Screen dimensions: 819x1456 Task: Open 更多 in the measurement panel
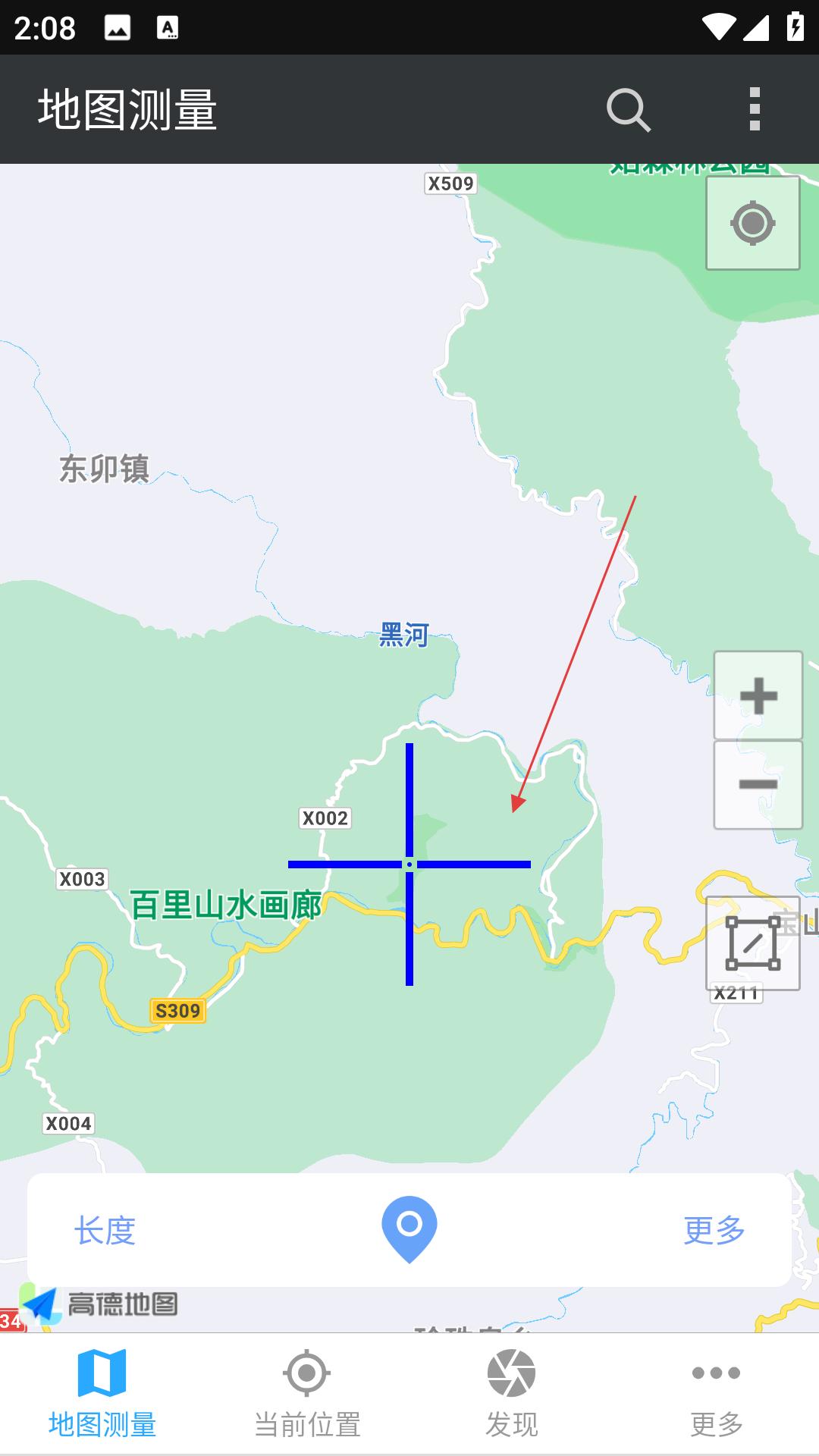(714, 1230)
